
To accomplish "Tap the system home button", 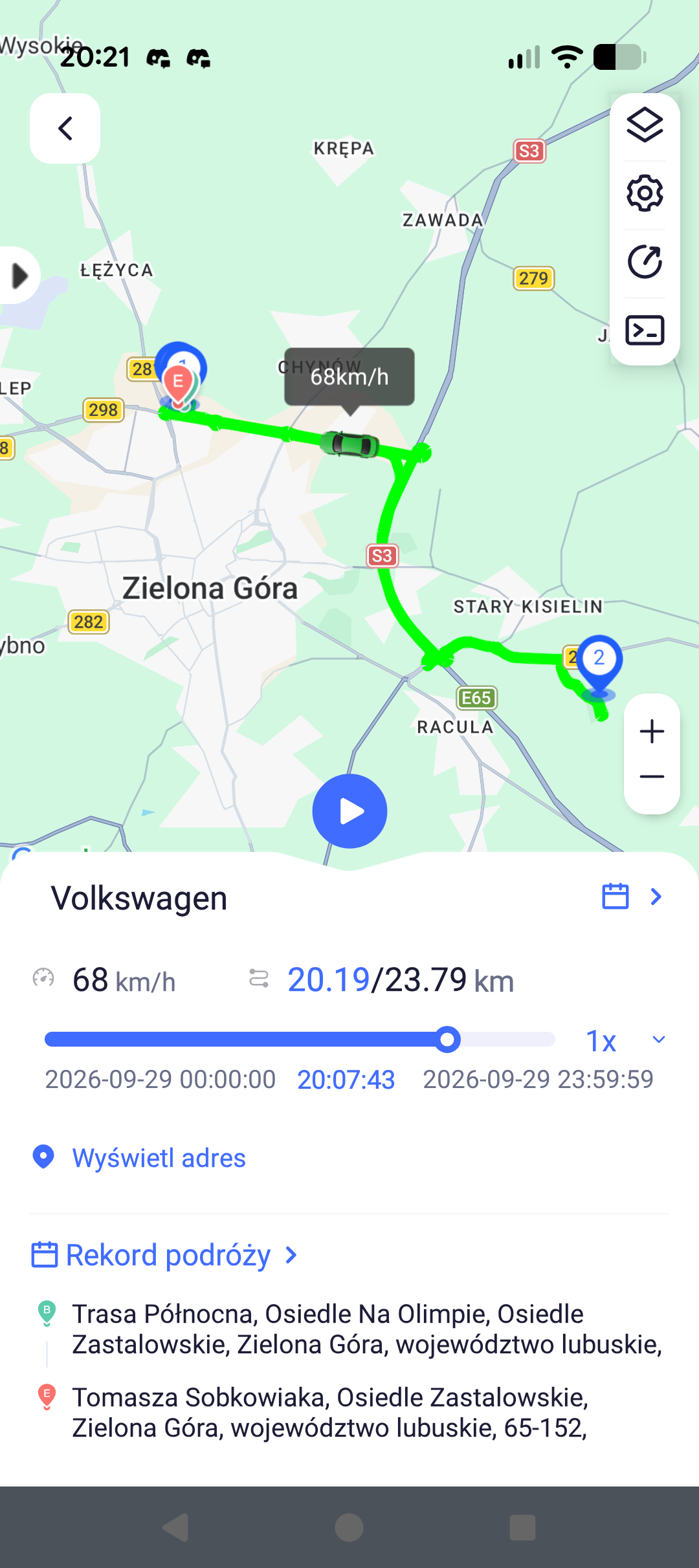I will (349, 1528).
